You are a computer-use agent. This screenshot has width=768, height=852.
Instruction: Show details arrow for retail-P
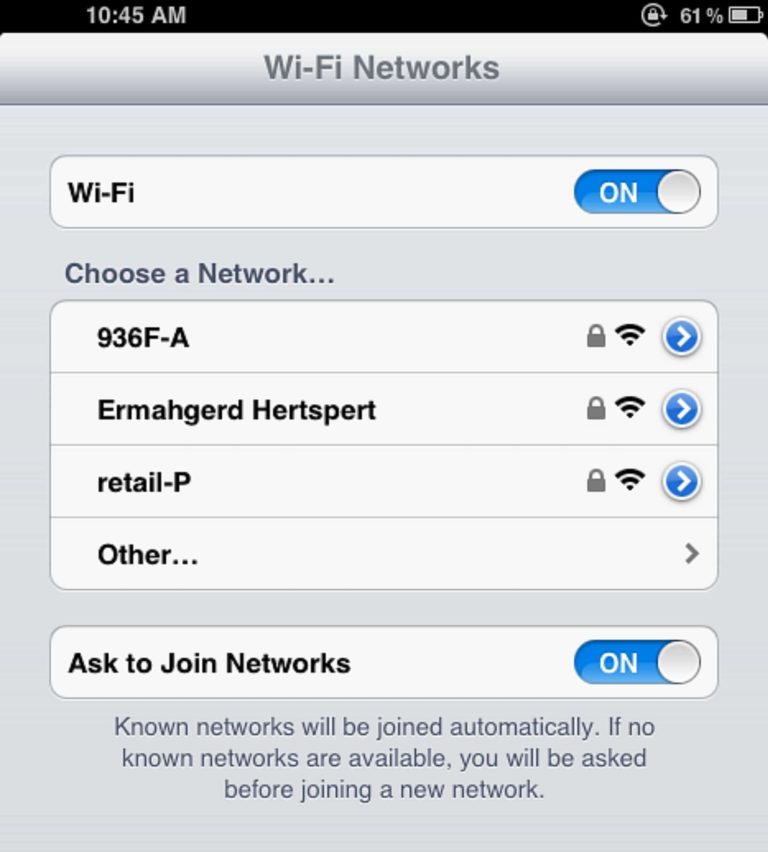click(x=681, y=482)
